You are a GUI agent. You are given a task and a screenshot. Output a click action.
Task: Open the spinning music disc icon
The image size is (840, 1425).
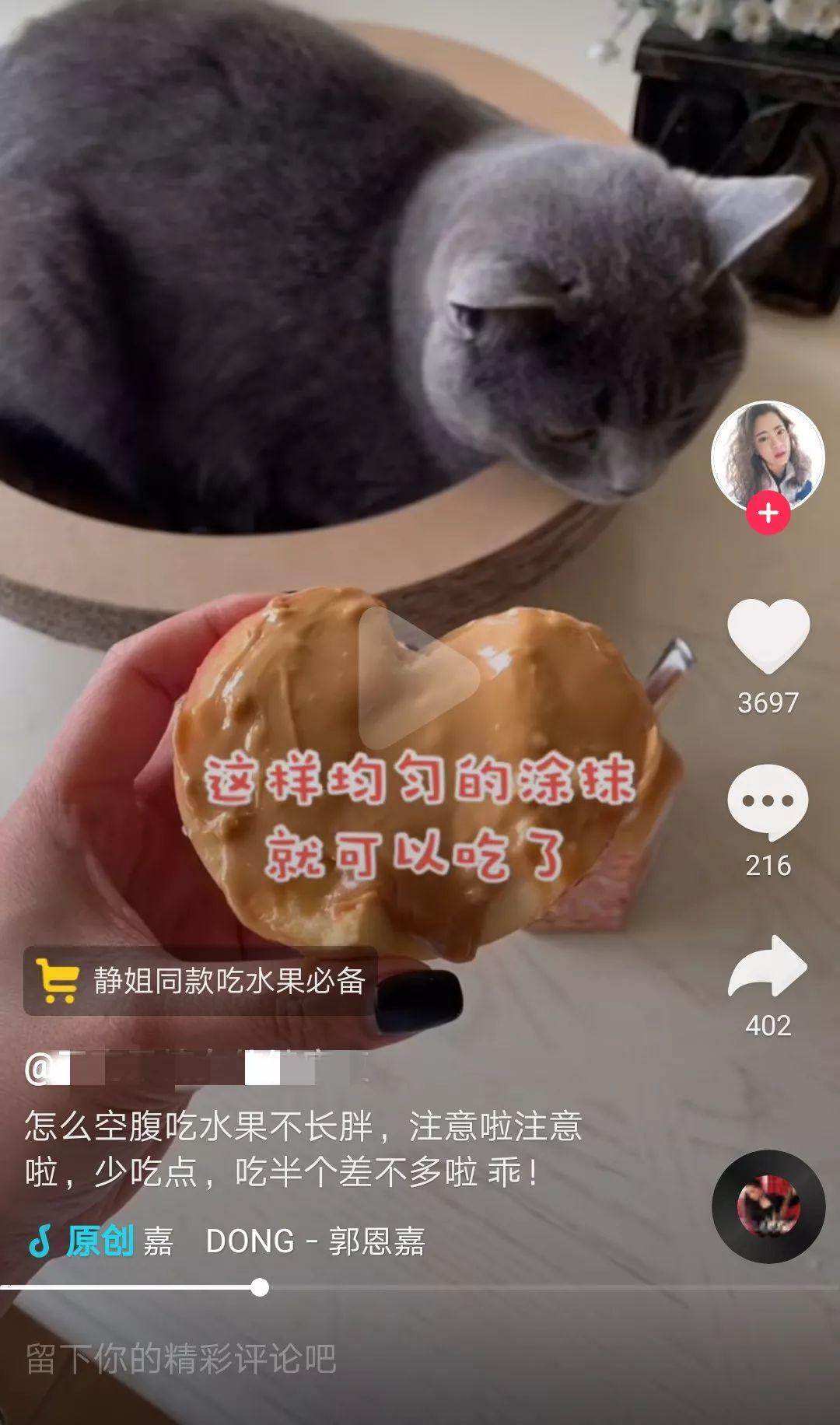tap(768, 1206)
